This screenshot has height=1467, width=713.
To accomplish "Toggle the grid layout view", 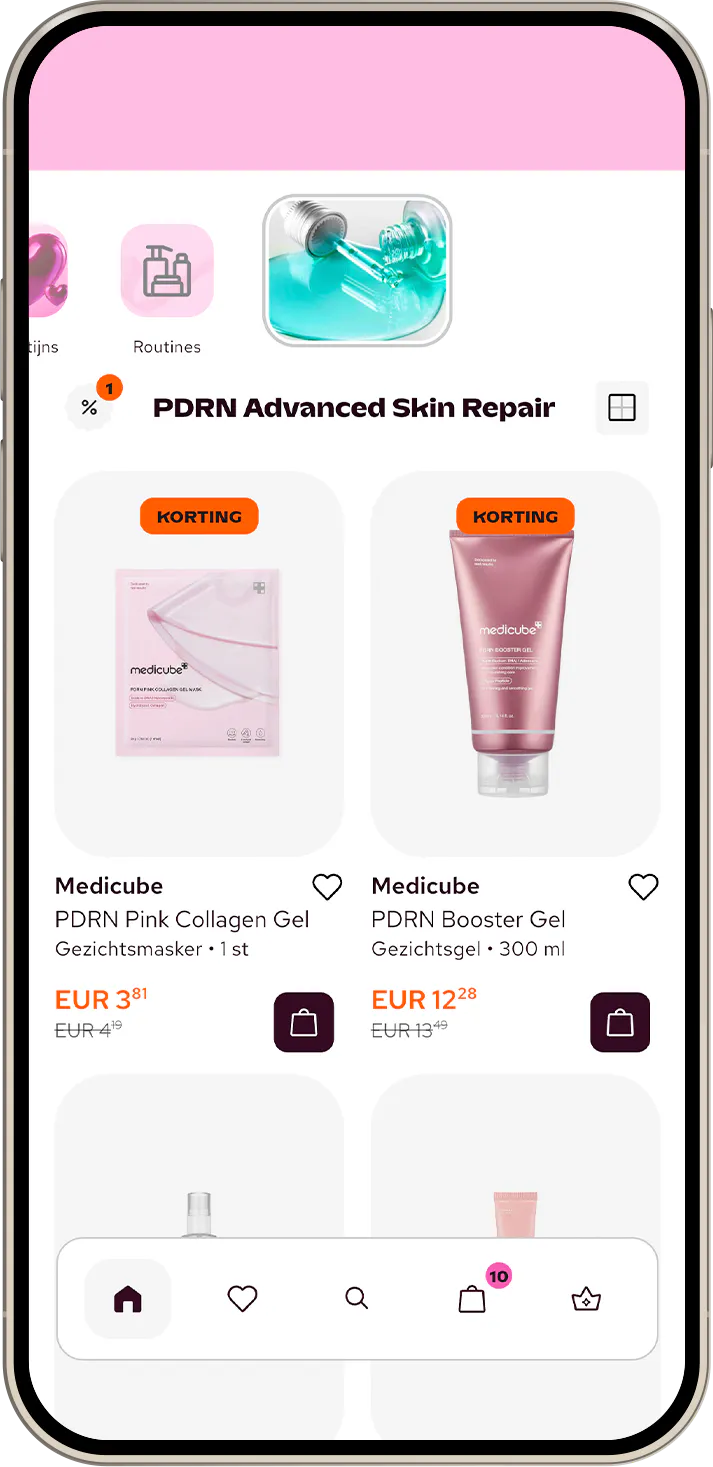I will (x=622, y=407).
